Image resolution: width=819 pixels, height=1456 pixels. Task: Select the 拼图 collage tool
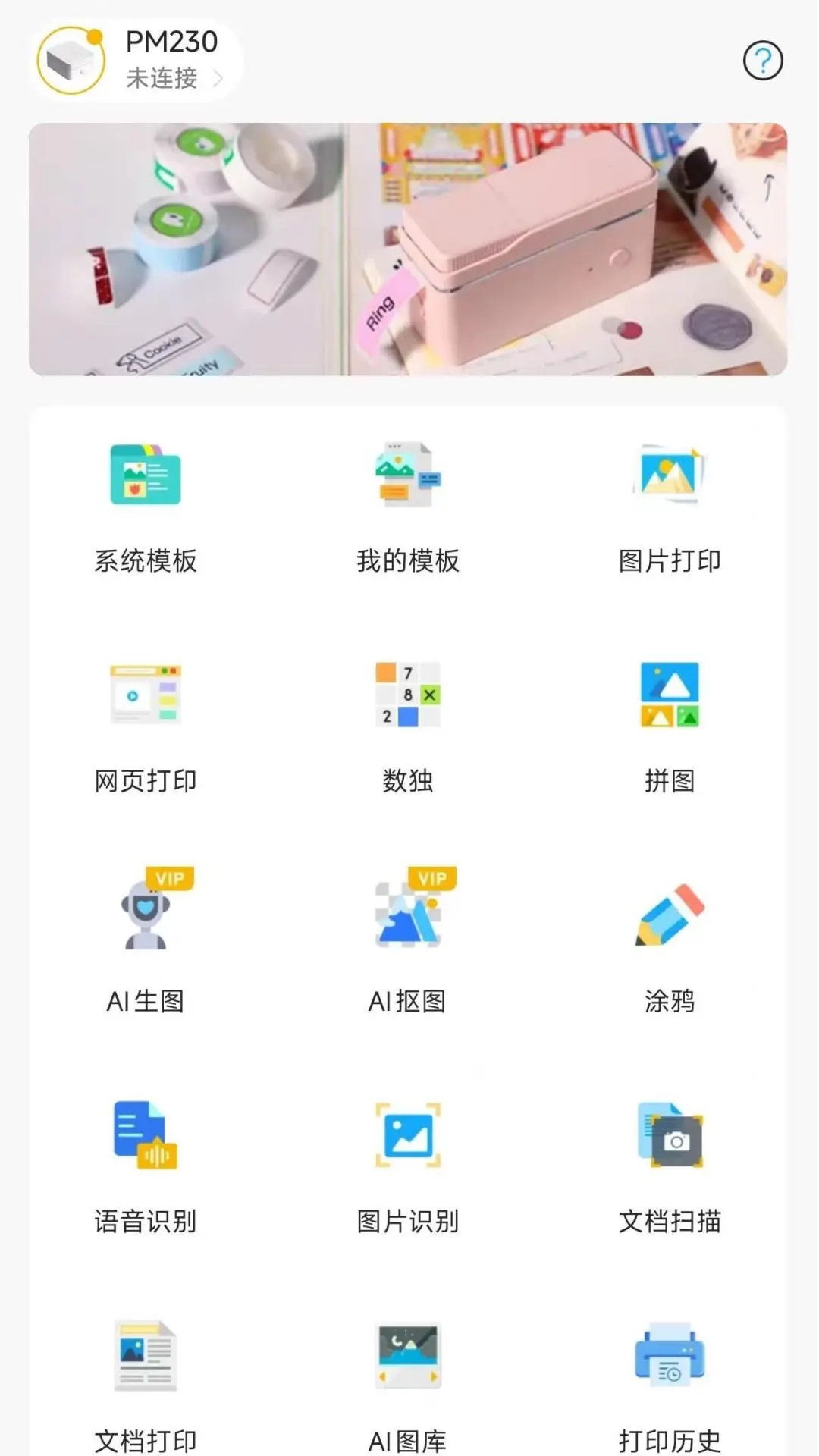[671, 720]
